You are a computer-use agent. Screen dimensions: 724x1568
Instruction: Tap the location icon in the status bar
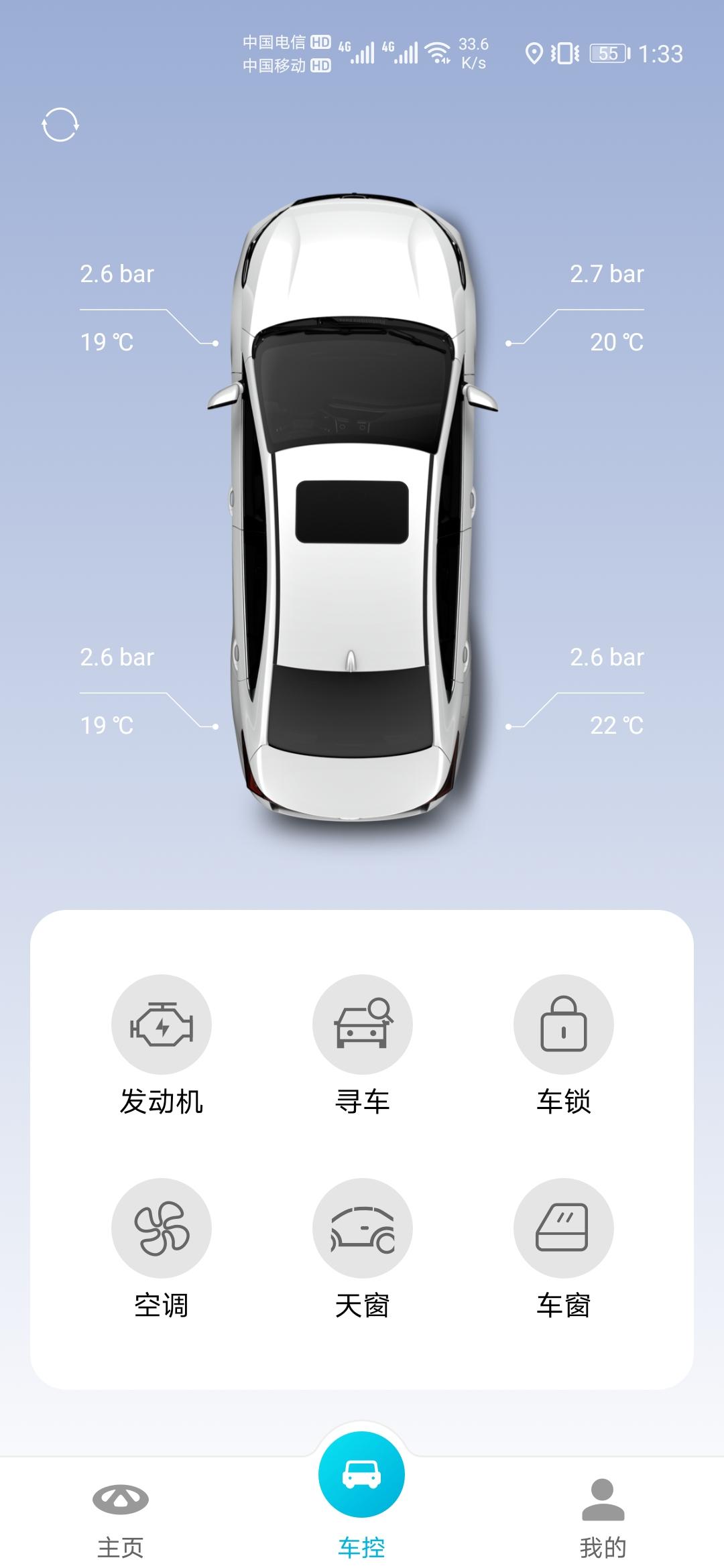534,55
